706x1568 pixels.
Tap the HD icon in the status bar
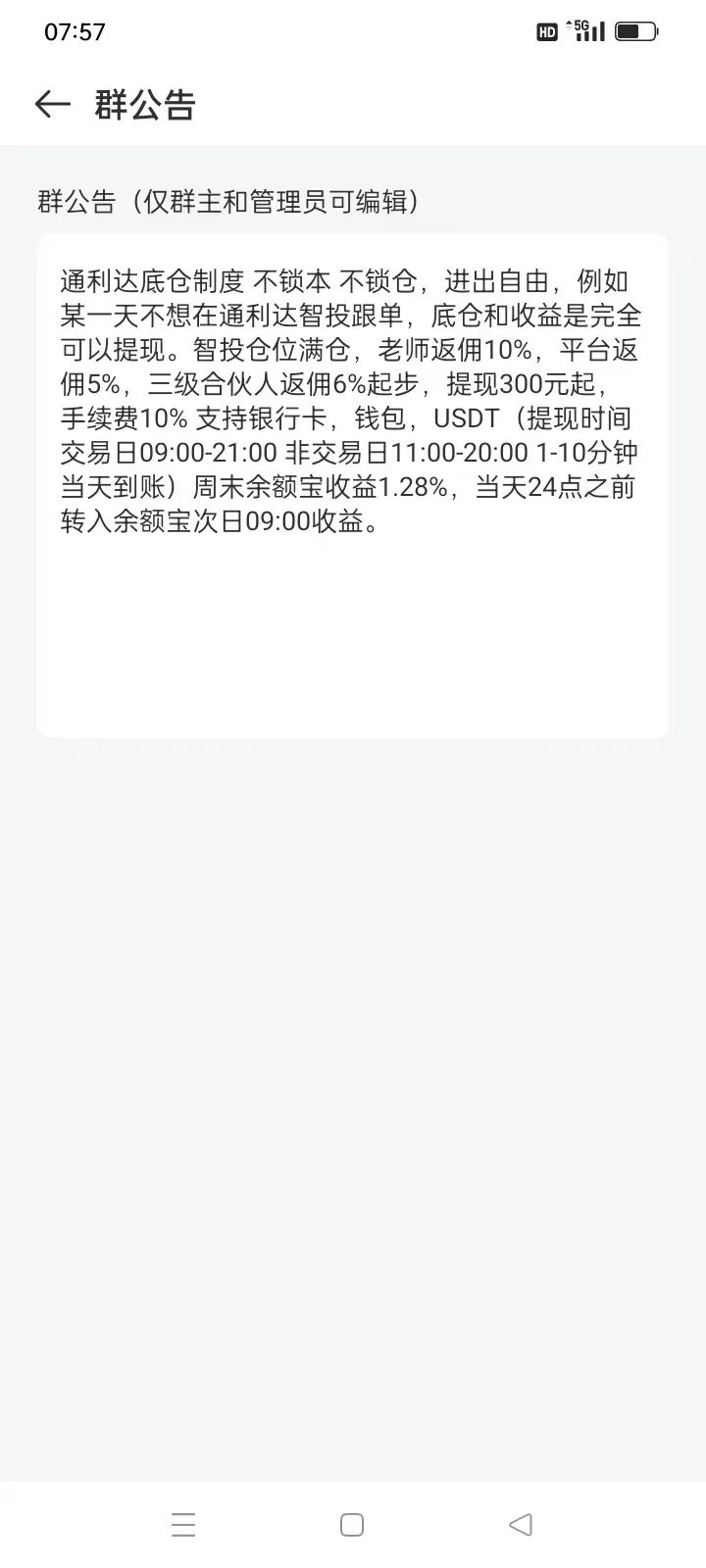(546, 31)
